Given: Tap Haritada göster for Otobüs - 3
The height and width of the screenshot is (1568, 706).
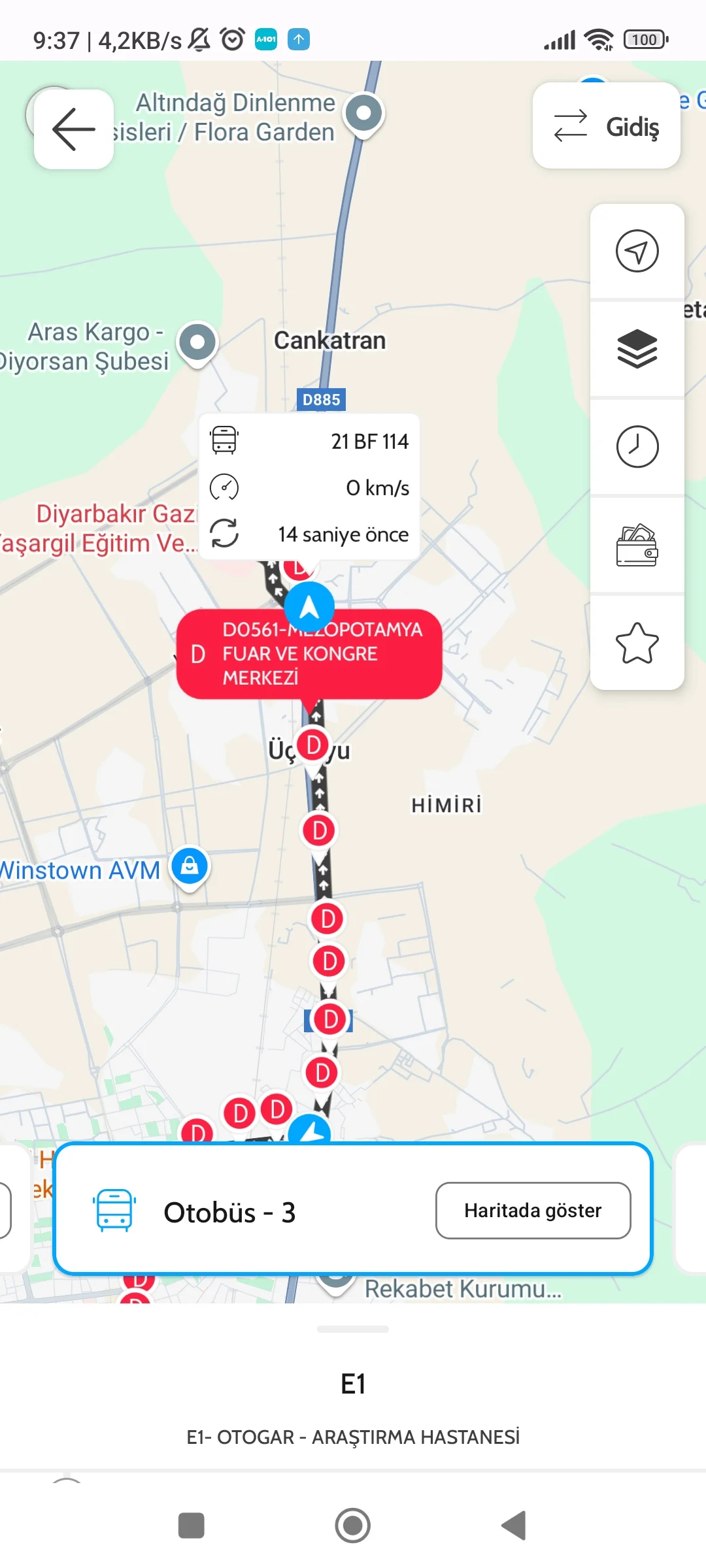Looking at the screenshot, I should click(x=533, y=1211).
